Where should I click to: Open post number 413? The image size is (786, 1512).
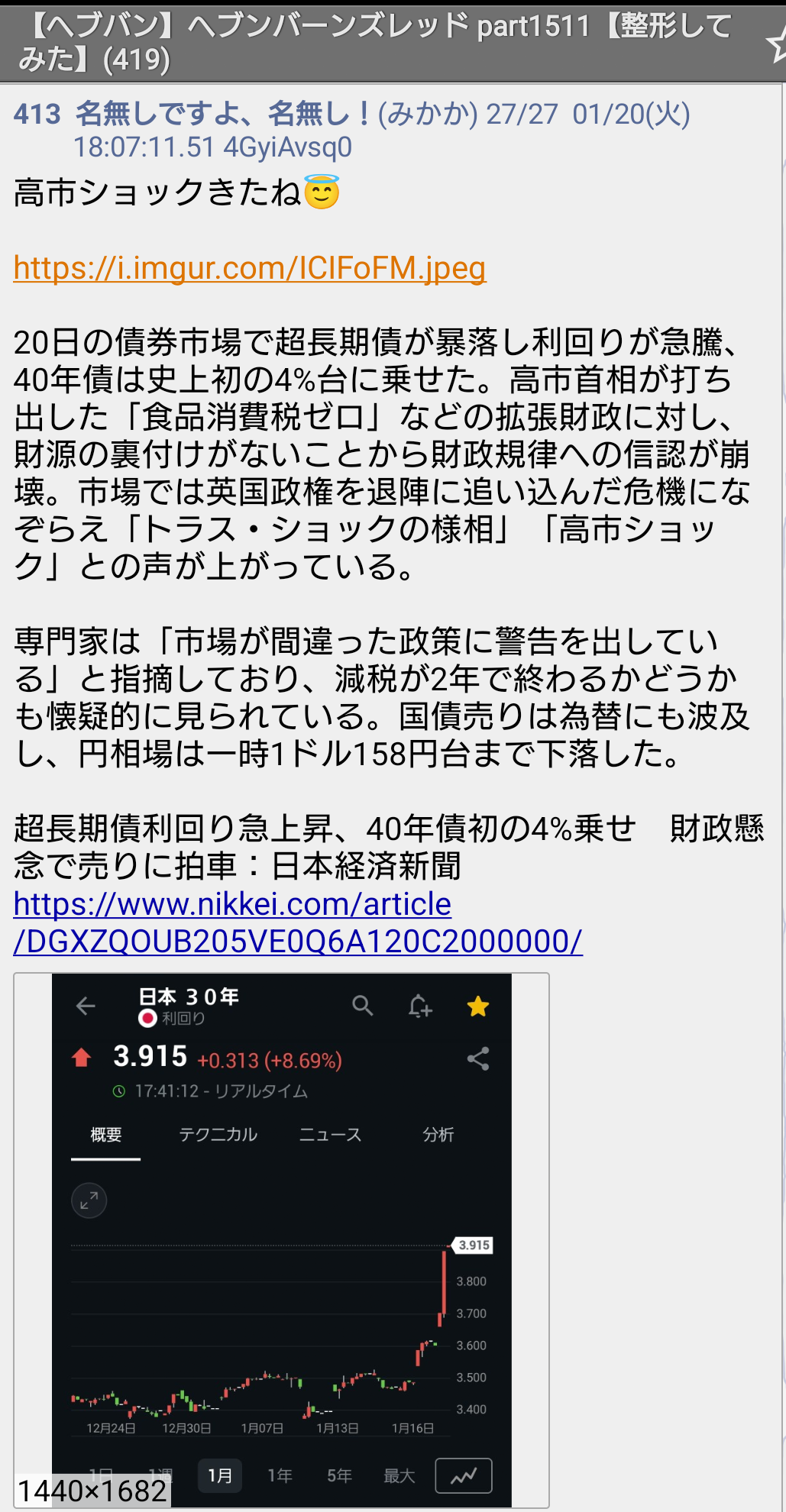(37, 115)
